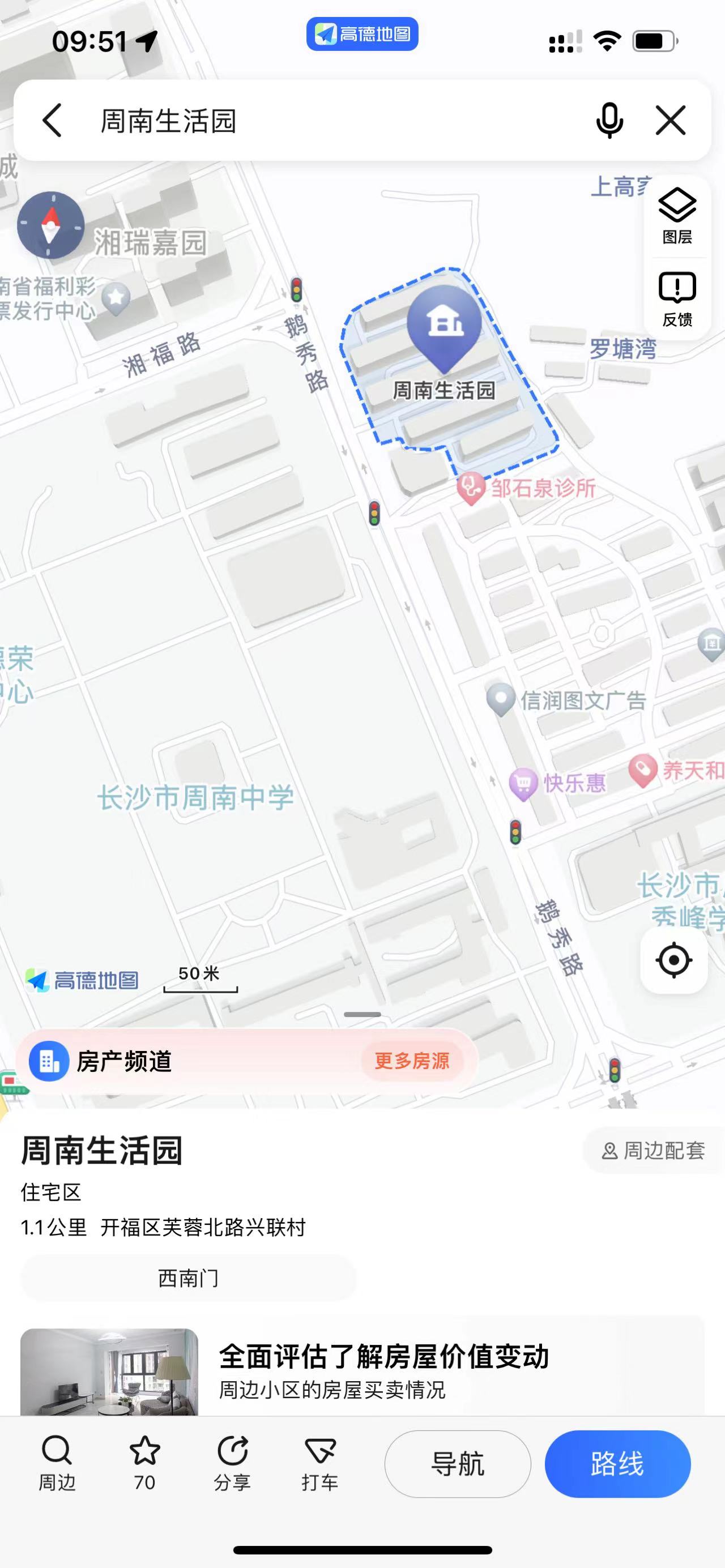The image size is (725, 1568).
Task: Tap the 快乐惠 shop marker on map
Action: (523, 783)
